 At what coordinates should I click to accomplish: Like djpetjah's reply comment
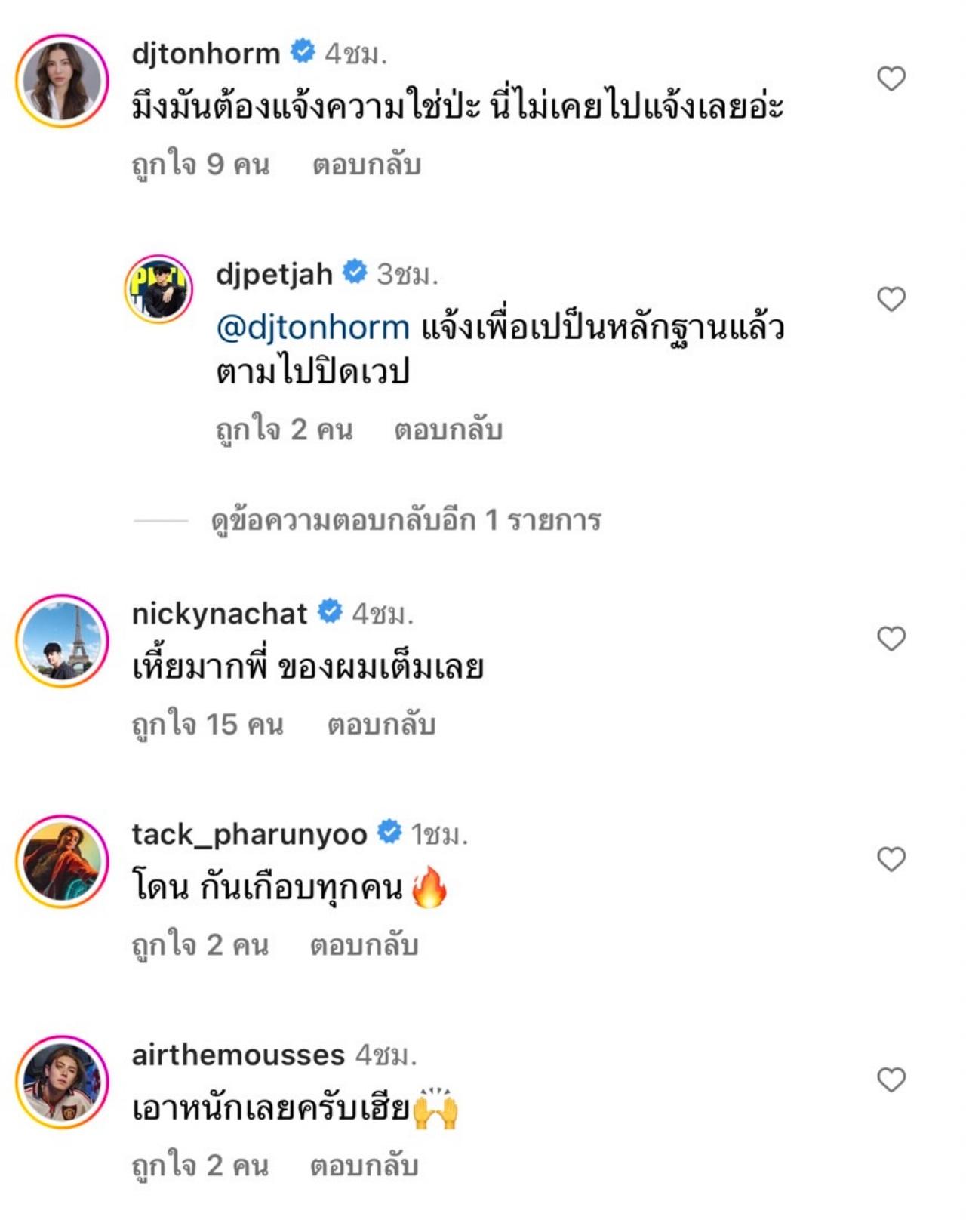tap(891, 300)
